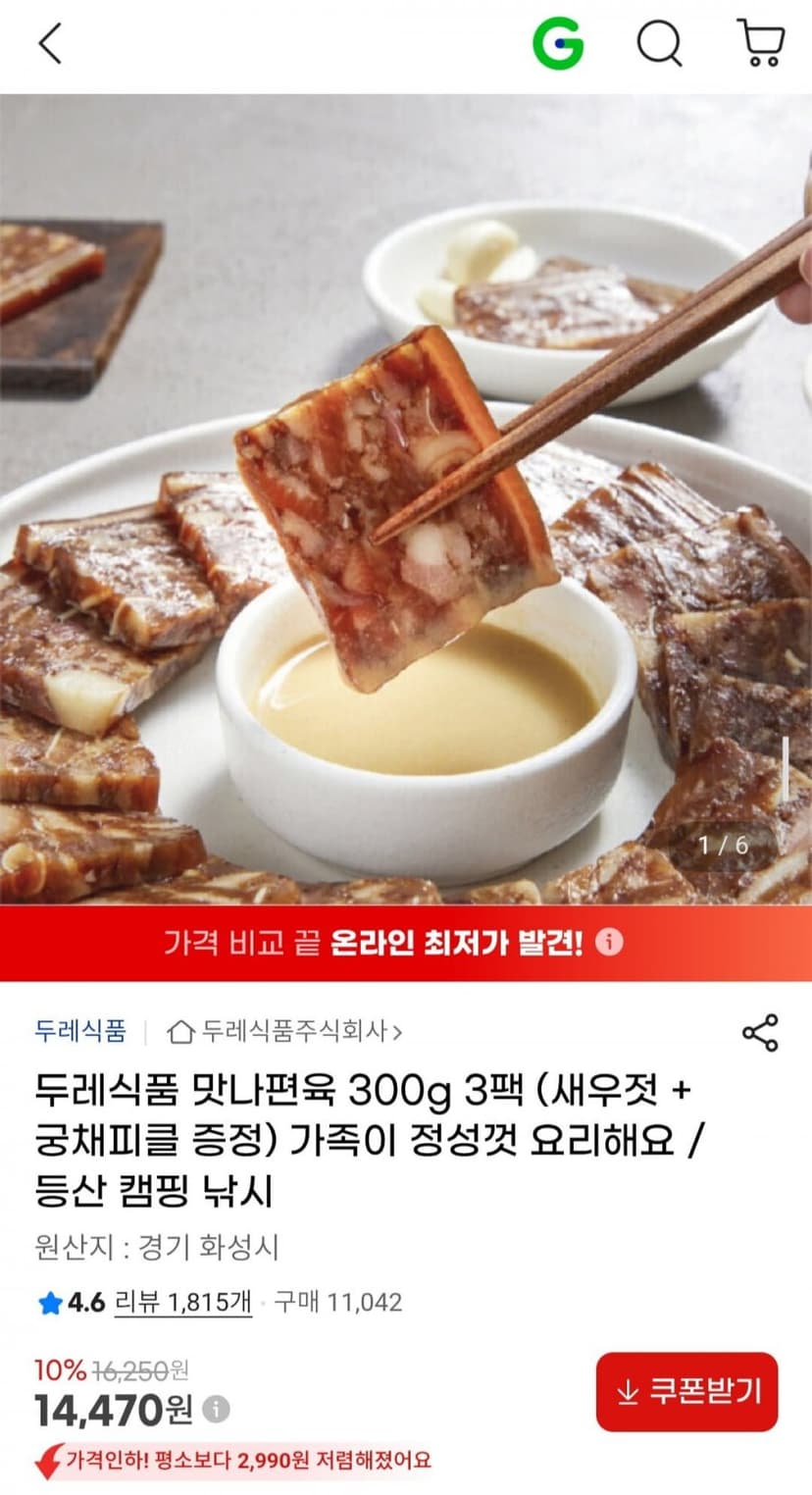View the product image gallery
The image size is (812, 1495).
point(406,499)
